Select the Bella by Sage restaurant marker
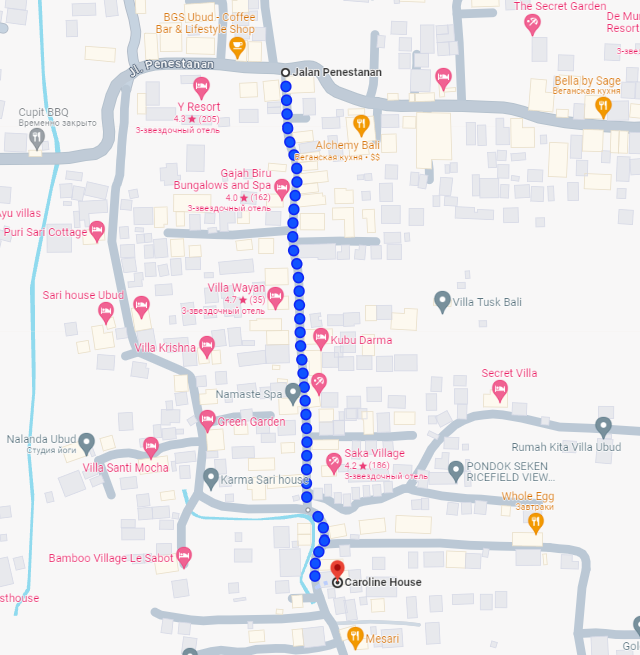The image size is (640, 655). [x=603, y=104]
